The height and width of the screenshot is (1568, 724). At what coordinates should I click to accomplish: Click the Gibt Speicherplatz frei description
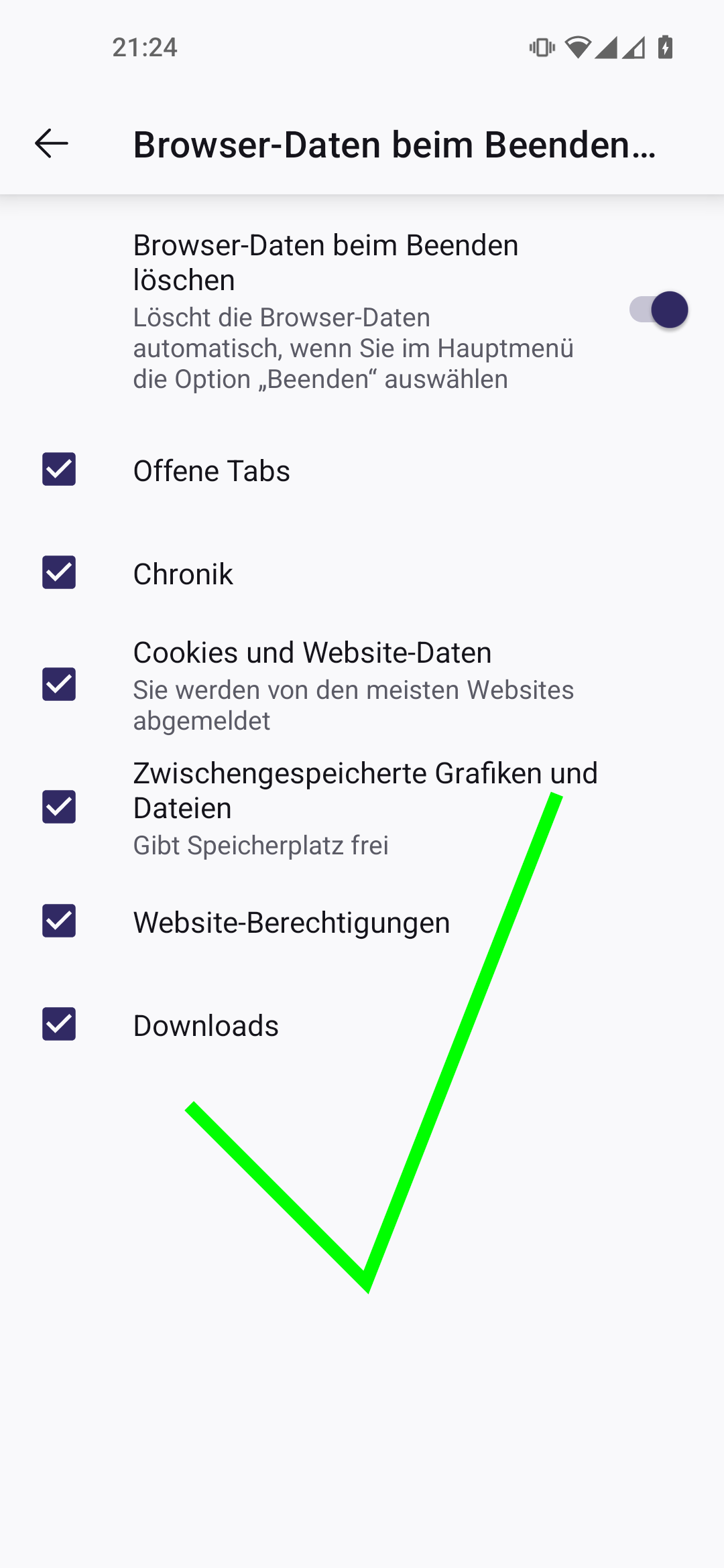pos(261,844)
